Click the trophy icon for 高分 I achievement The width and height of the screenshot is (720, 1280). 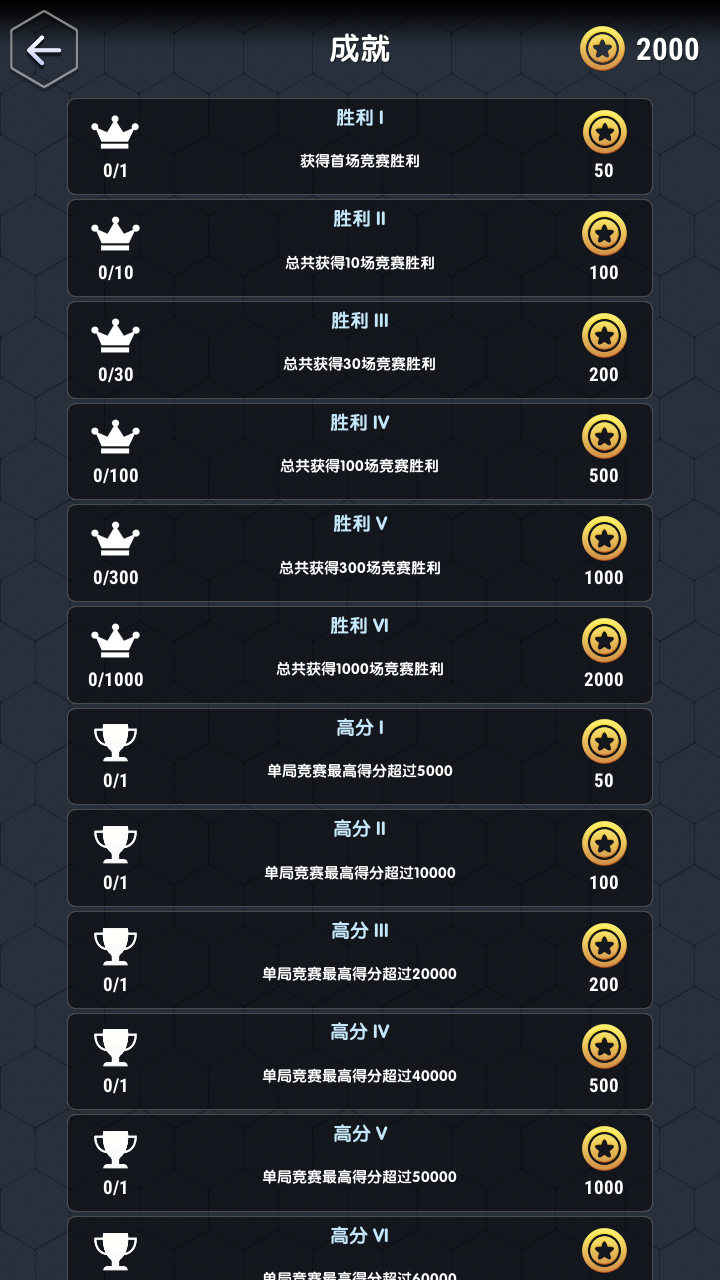[x=115, y=742]
